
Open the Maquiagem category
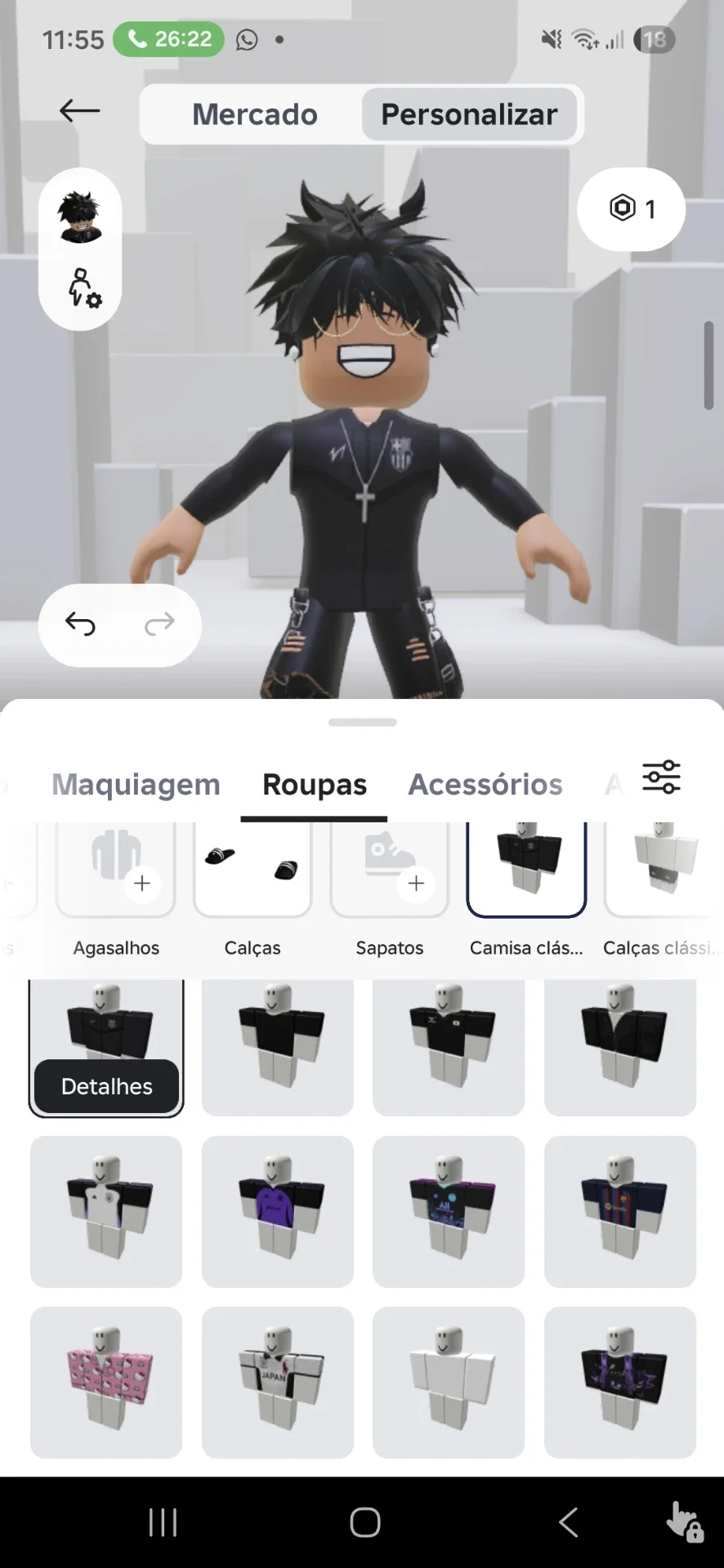click(x=136, y=784)
